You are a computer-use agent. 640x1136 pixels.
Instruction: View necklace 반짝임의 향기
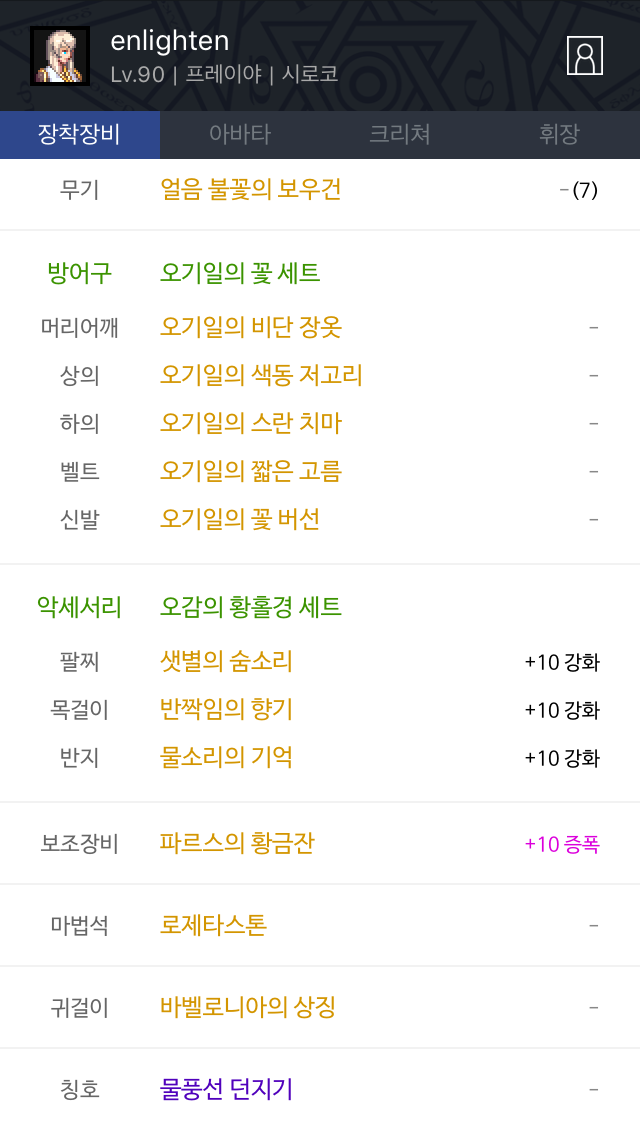[x=226, y=709]
